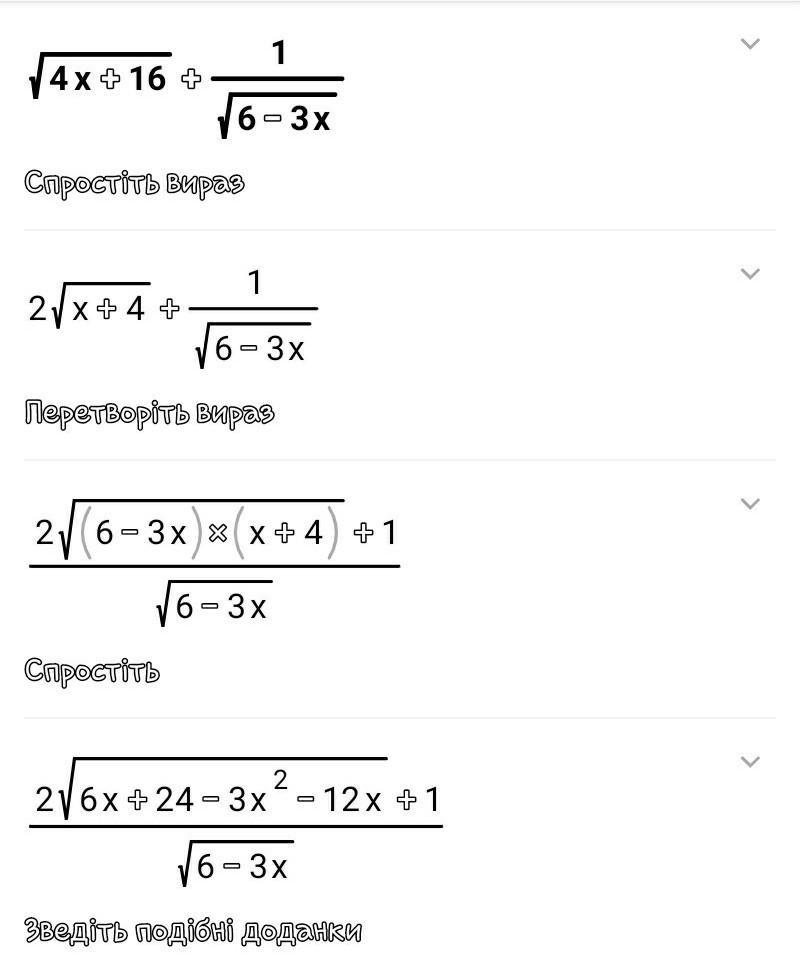Expand the "Зведіть подібні доданки" step
800x966 pixels.
[749, 761]
